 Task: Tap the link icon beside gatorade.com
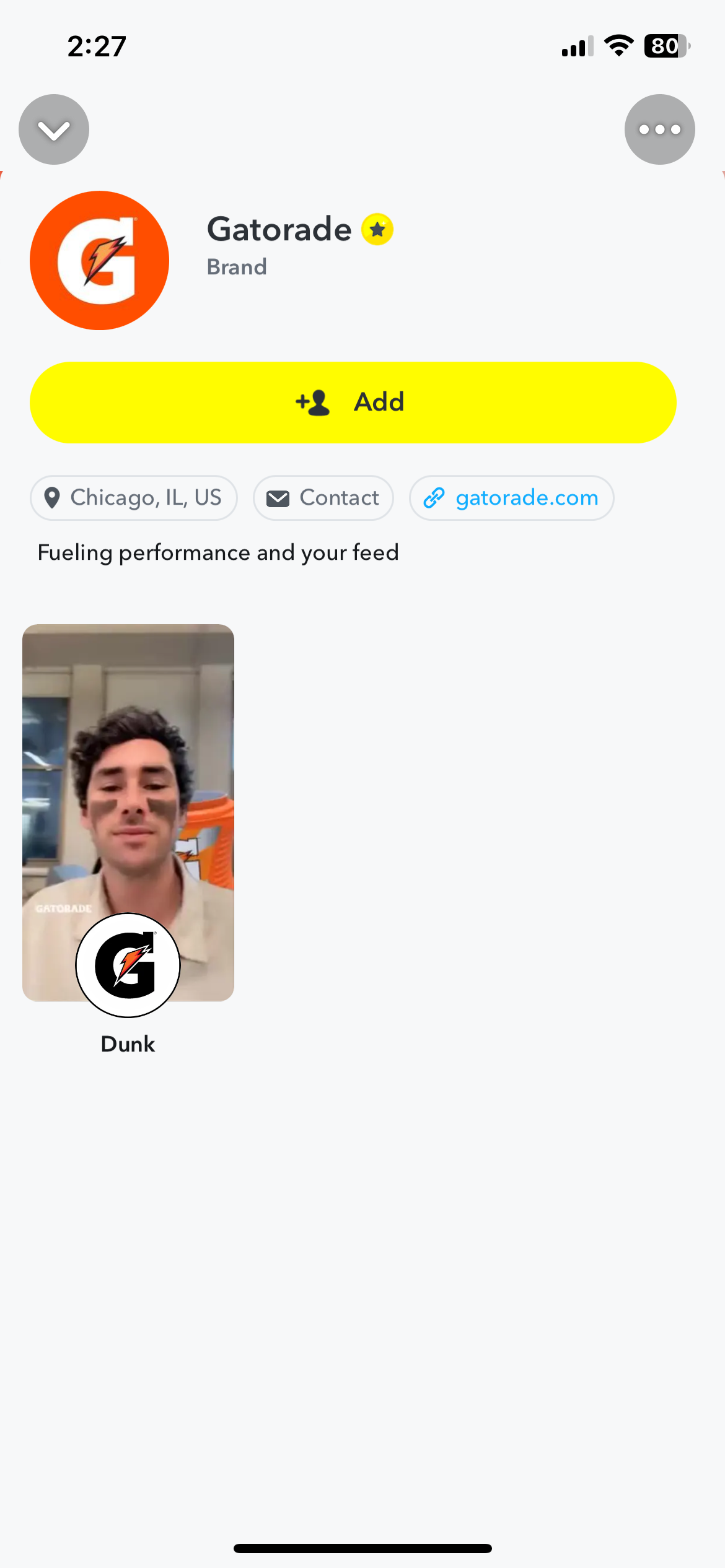434,497
